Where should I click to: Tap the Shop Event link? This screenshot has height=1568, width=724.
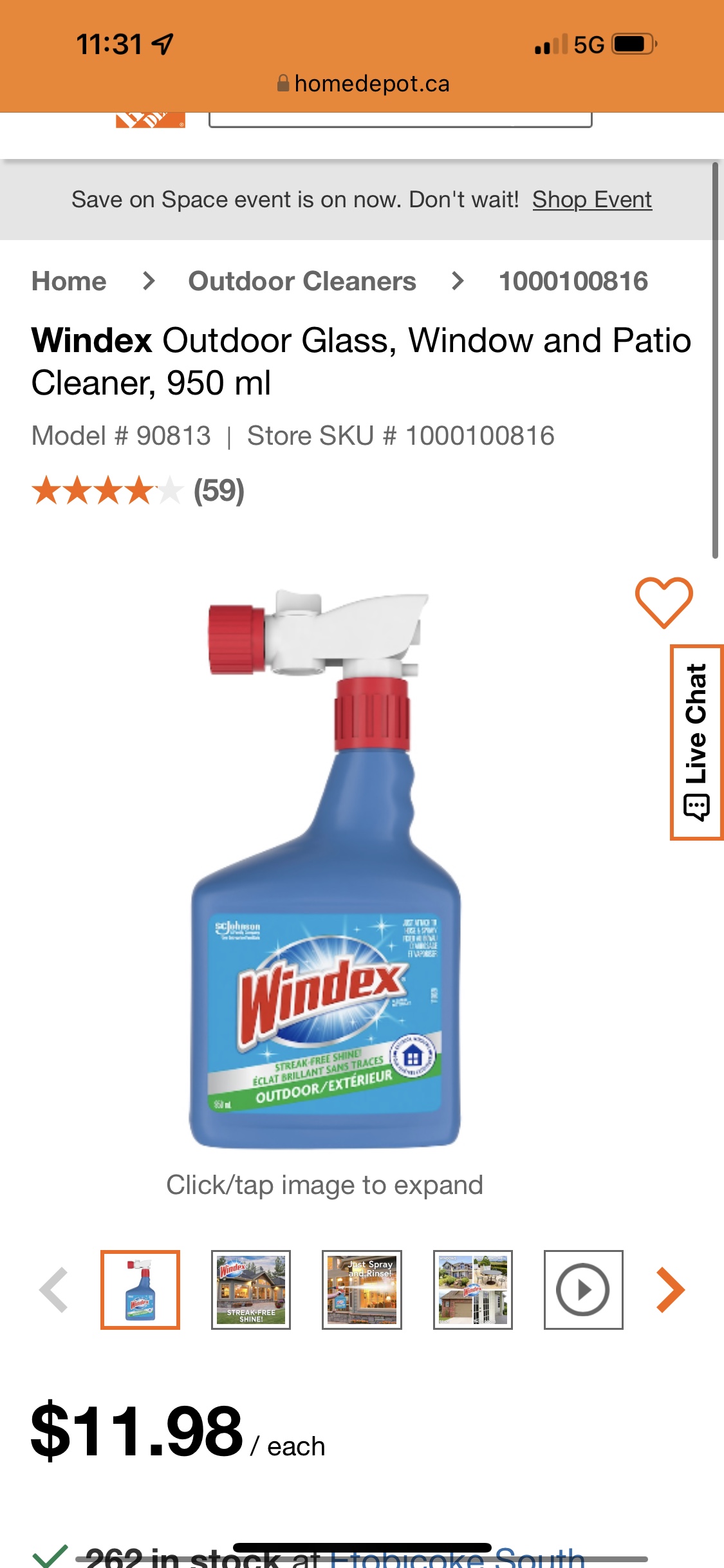click(591, 200)
